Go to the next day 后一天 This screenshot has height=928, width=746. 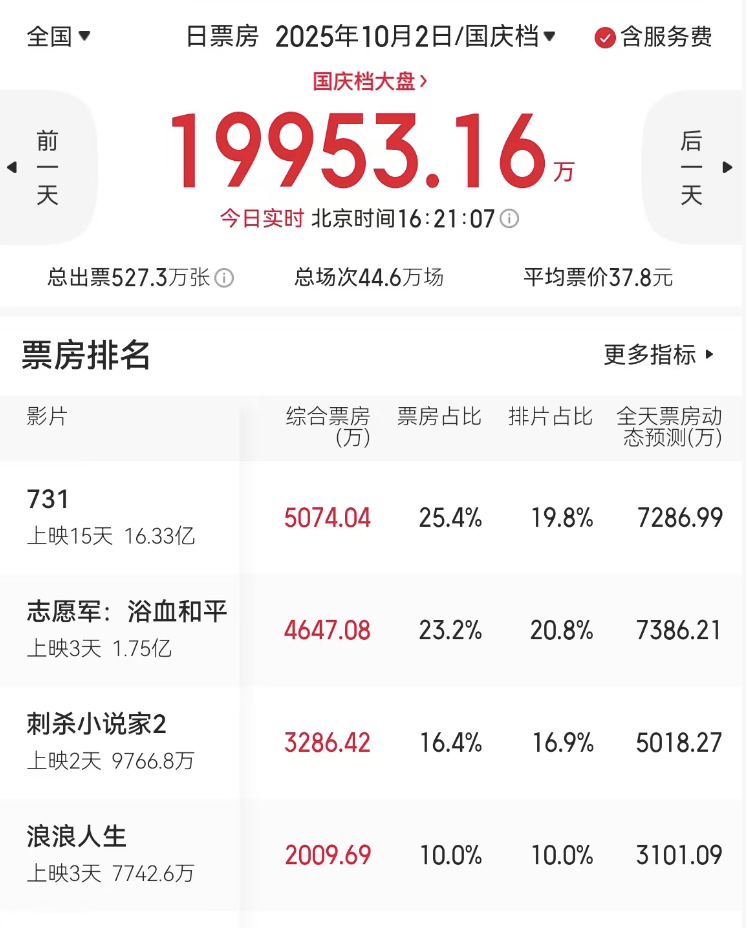coord(692,167)
